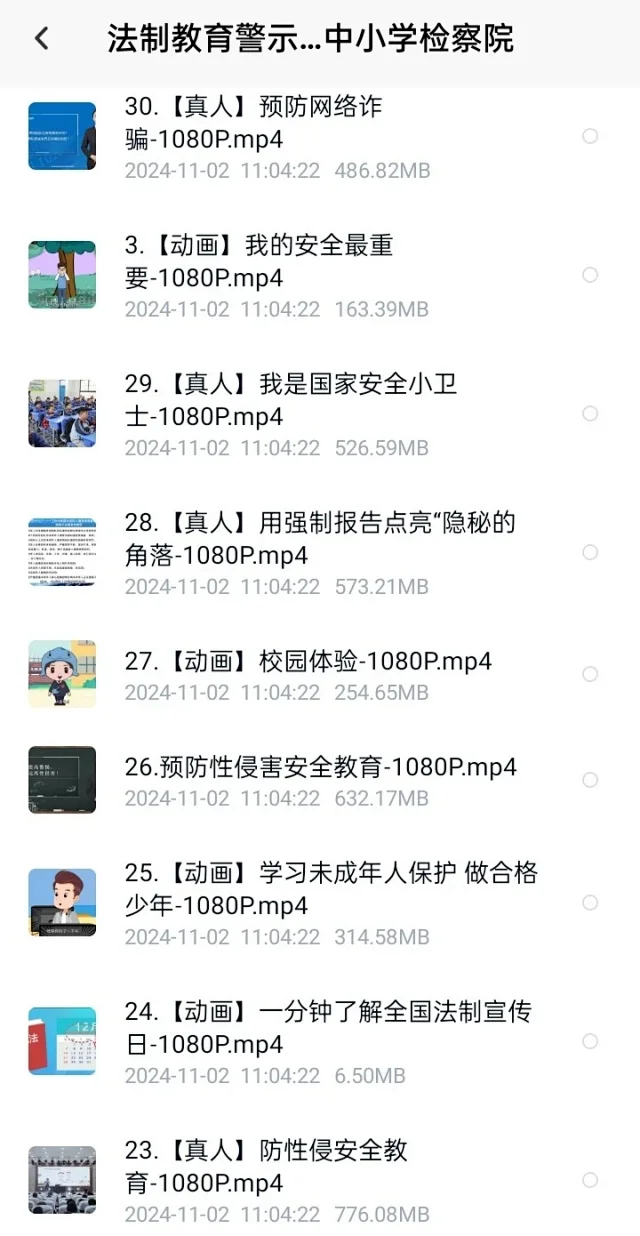Check the circle beside 23.防性侵安全教育
The height and width of the screenshot is (1236, 640).
click(x=590, y=1180)
